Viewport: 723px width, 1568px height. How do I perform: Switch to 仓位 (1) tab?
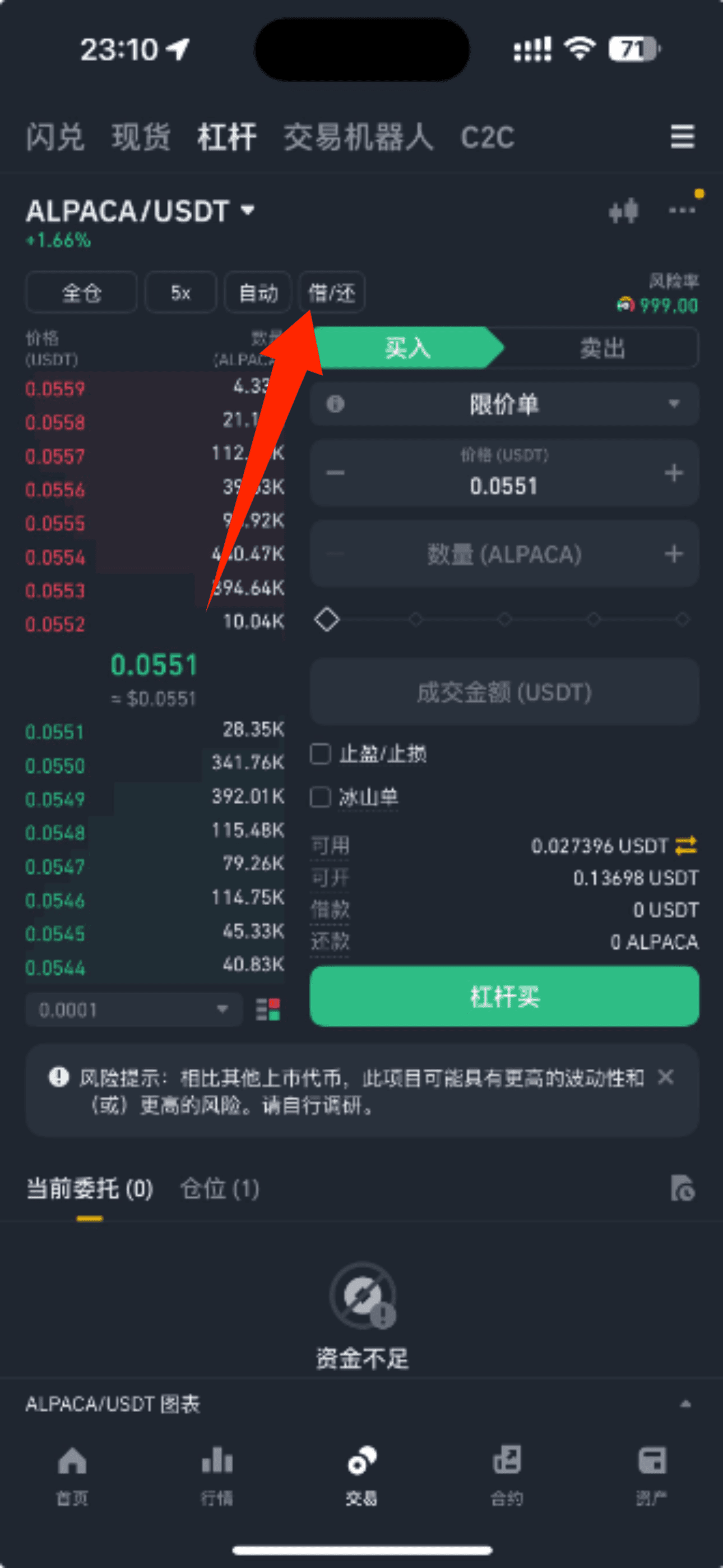(x=220, y=1189)
